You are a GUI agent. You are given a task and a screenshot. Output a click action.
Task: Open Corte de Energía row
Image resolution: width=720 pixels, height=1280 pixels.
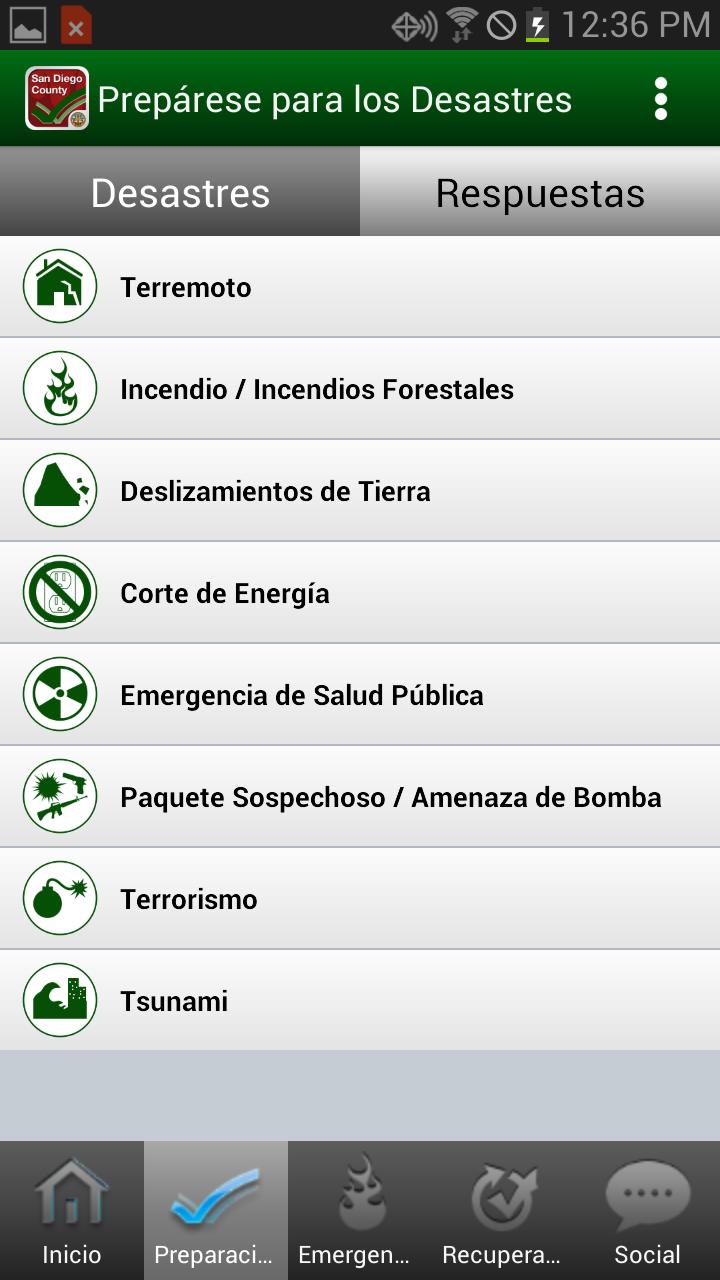point(360,593)
